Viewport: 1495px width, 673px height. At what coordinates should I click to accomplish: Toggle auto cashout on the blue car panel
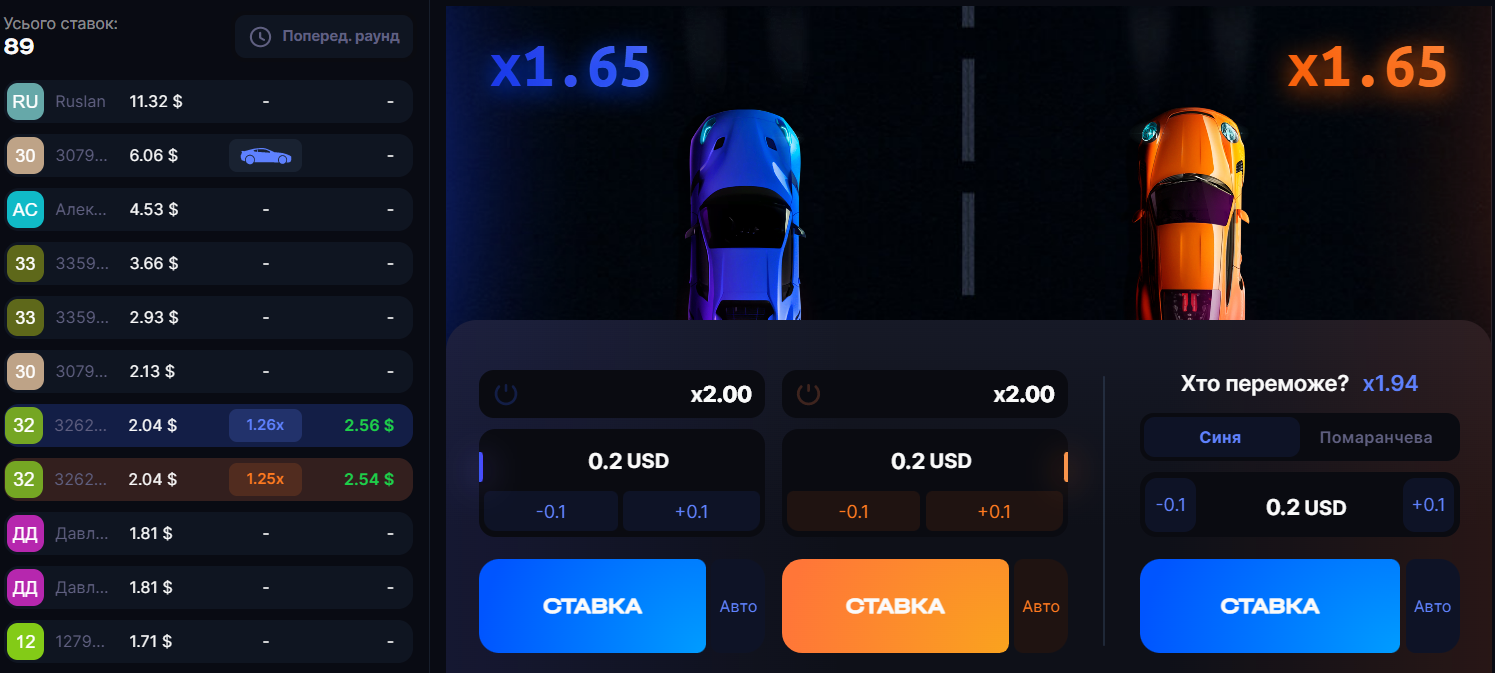(506, 394)
